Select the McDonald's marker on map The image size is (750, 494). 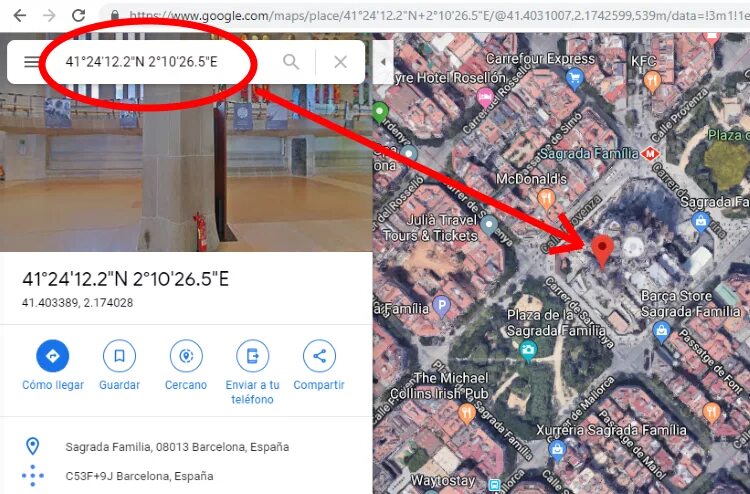point(546,198)
